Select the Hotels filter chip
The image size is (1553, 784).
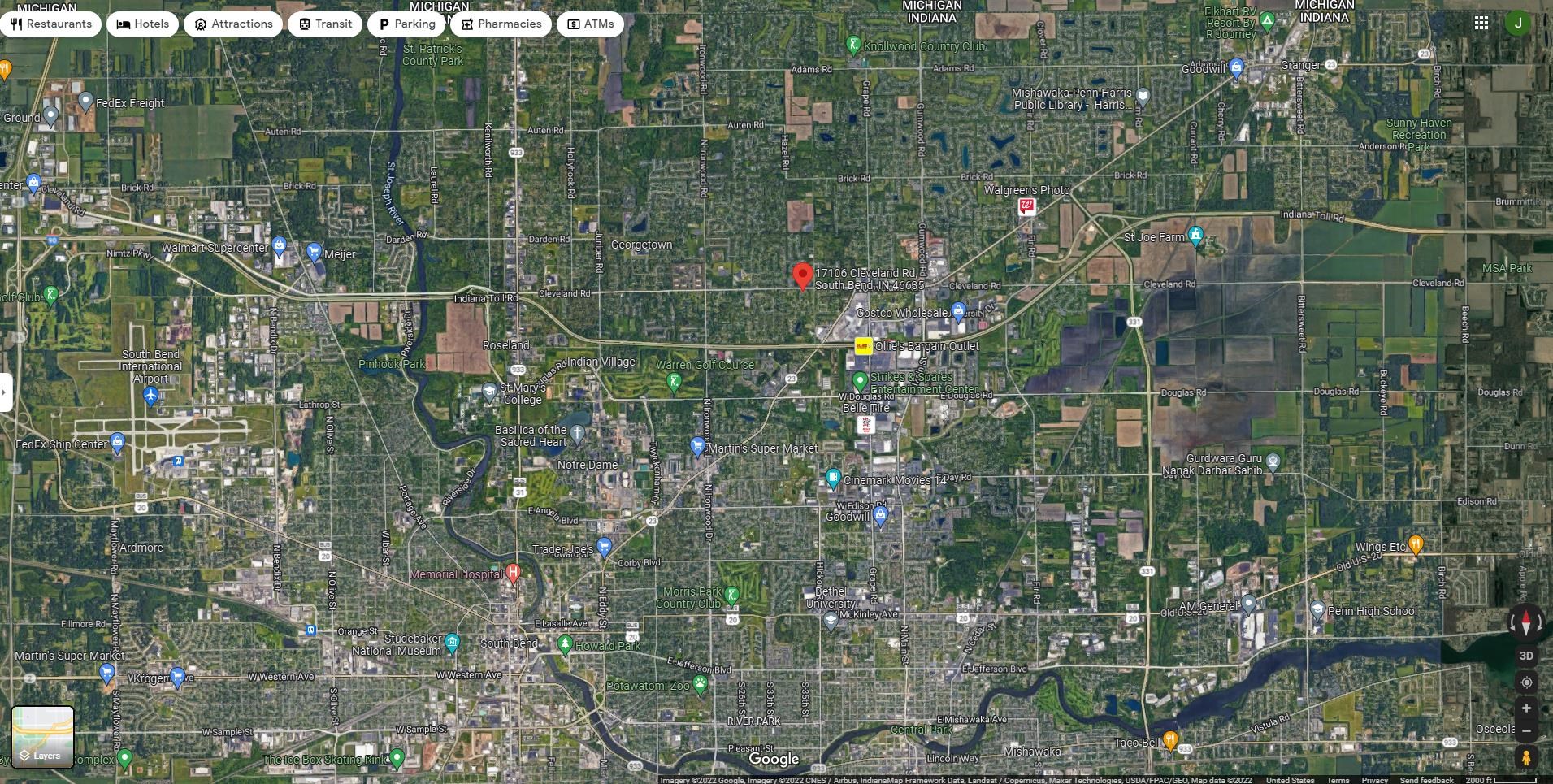click(143, 24)
